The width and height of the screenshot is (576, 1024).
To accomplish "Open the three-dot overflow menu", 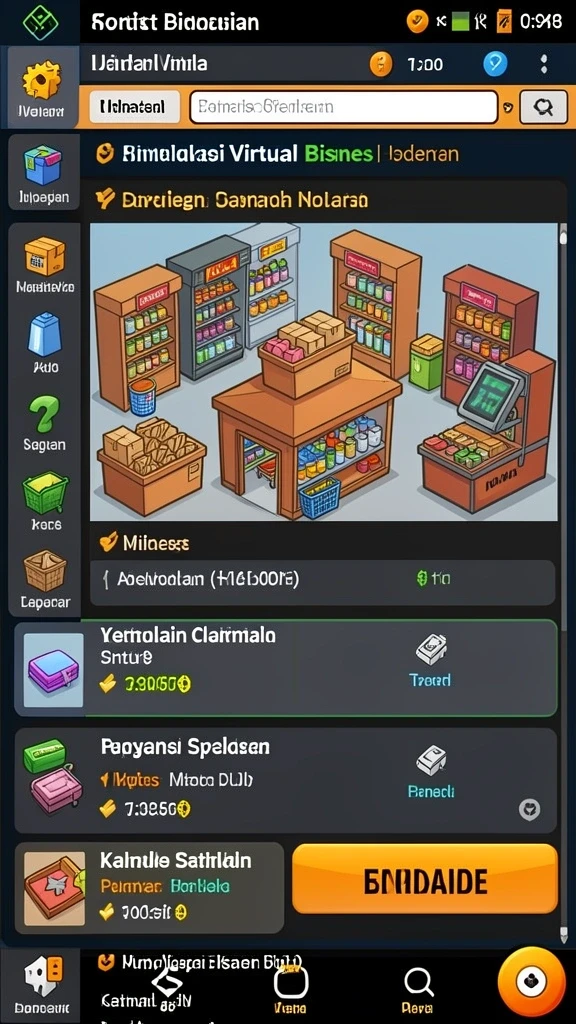I will (544, 64).
